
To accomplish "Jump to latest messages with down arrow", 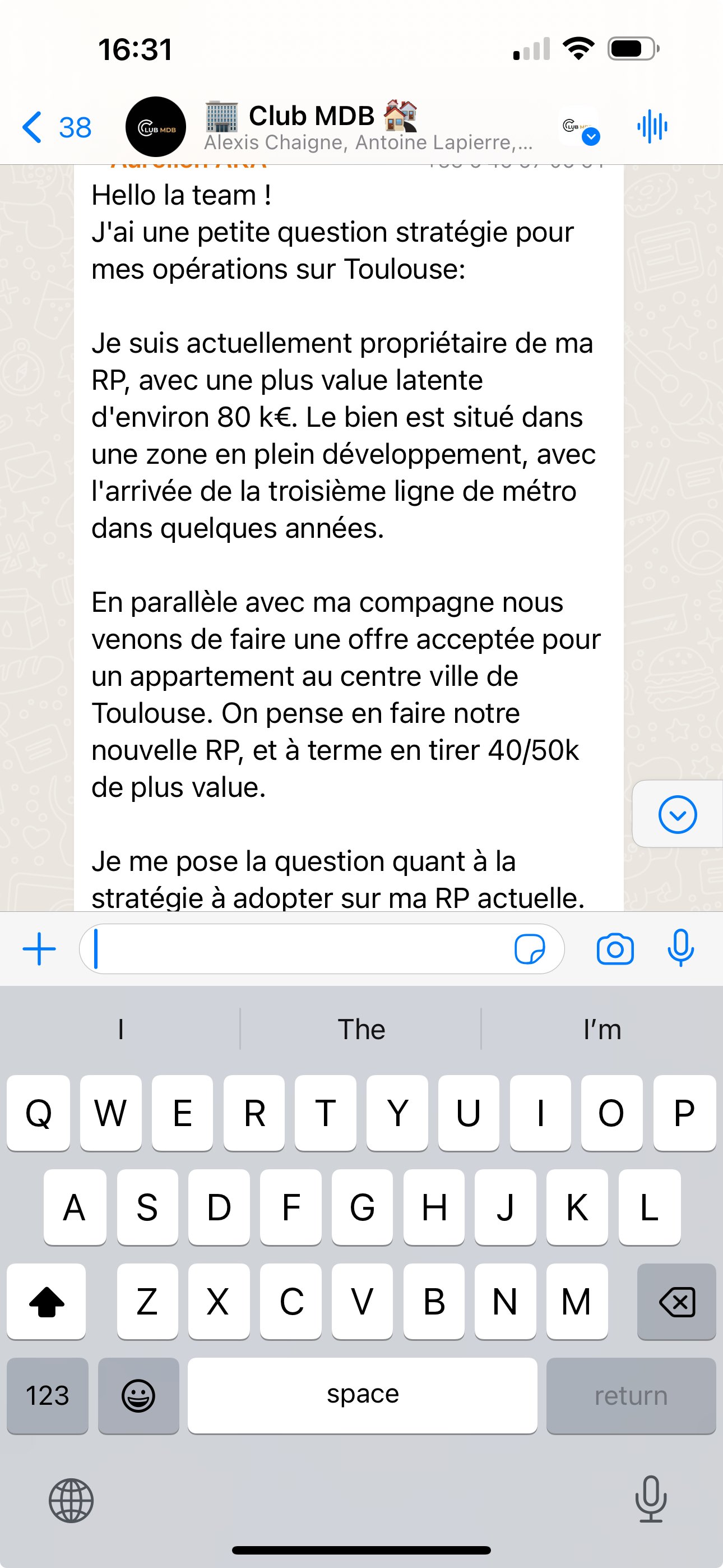I will (678, 814).
